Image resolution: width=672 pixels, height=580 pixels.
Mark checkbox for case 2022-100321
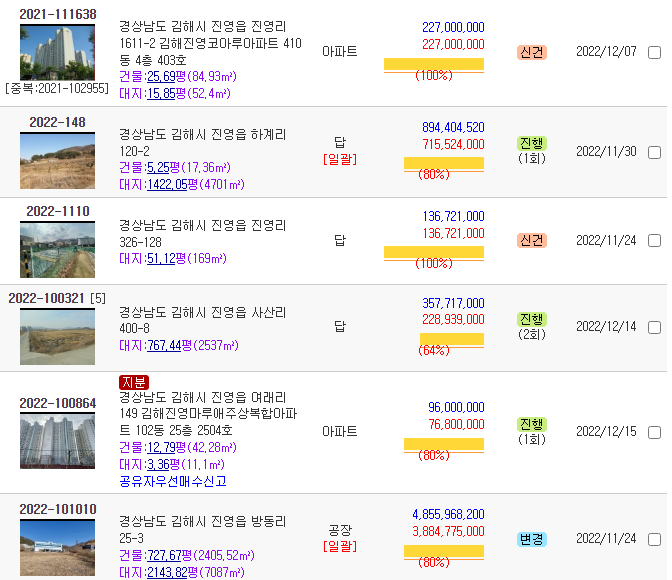(x=654, y=327)
